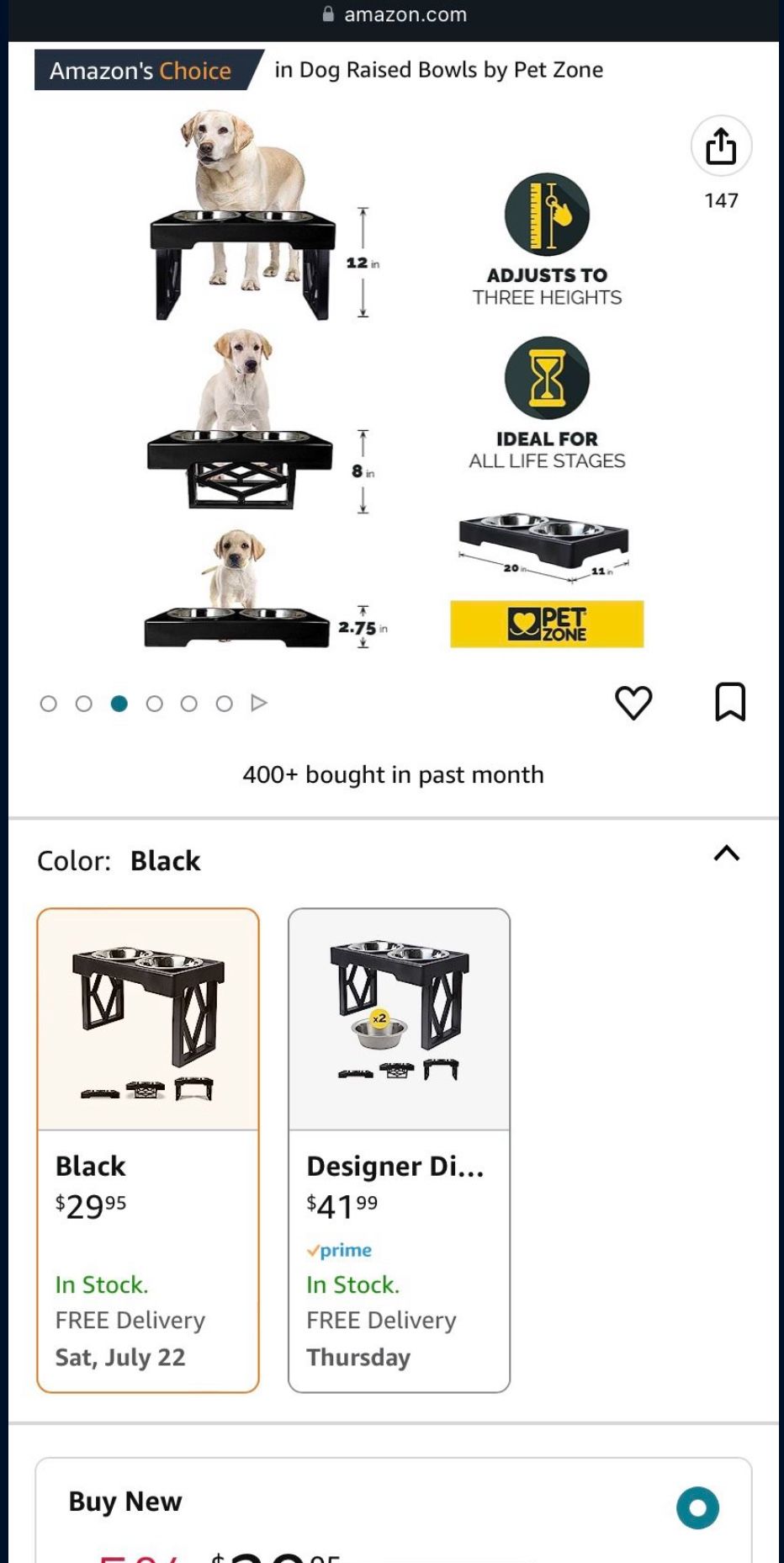This screenshot has height=1563, width=784.
Task: Play product video from the image indicators
Action: [259, 703]
